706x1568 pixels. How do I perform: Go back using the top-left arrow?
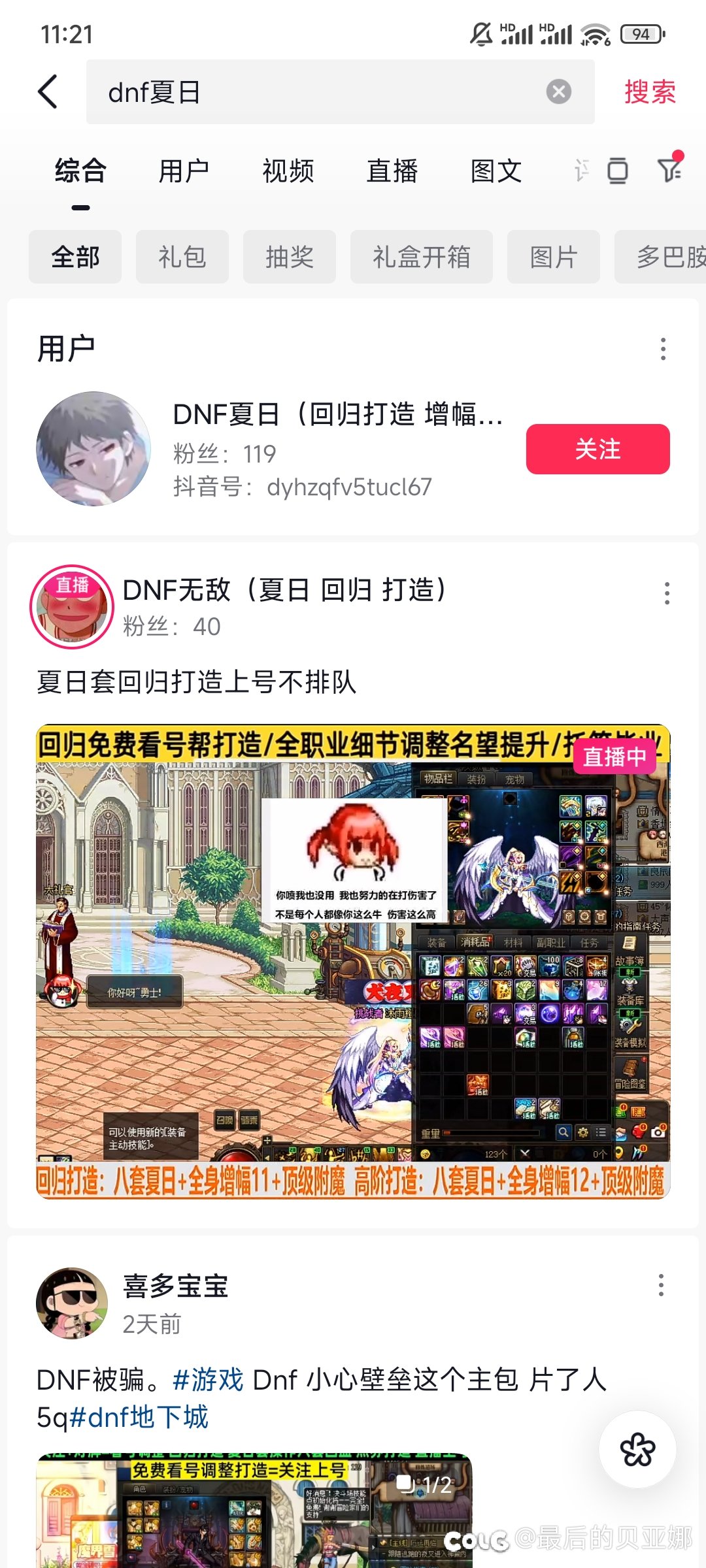point(48,91)
